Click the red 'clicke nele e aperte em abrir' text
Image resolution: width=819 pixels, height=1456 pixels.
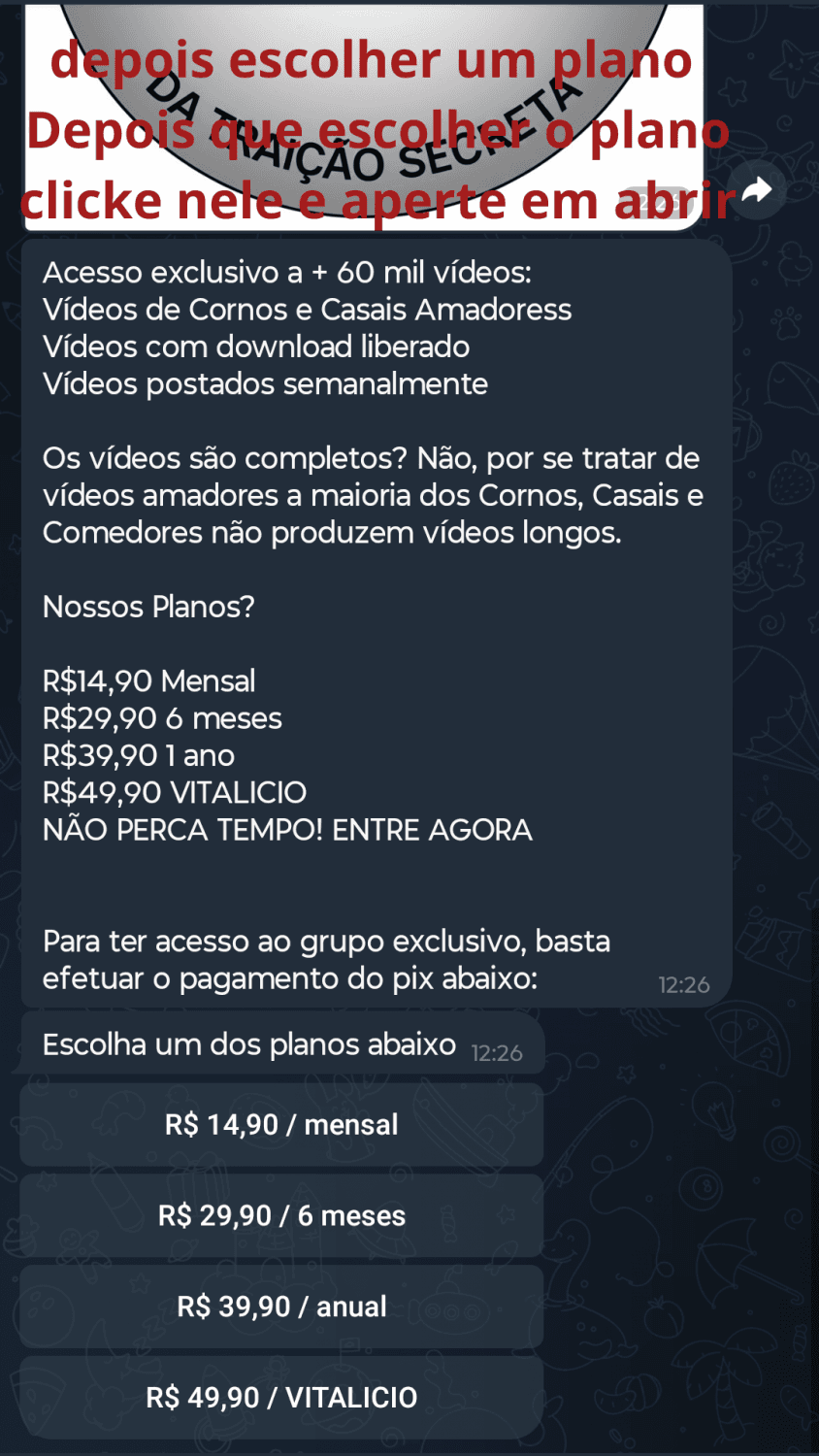377,200
